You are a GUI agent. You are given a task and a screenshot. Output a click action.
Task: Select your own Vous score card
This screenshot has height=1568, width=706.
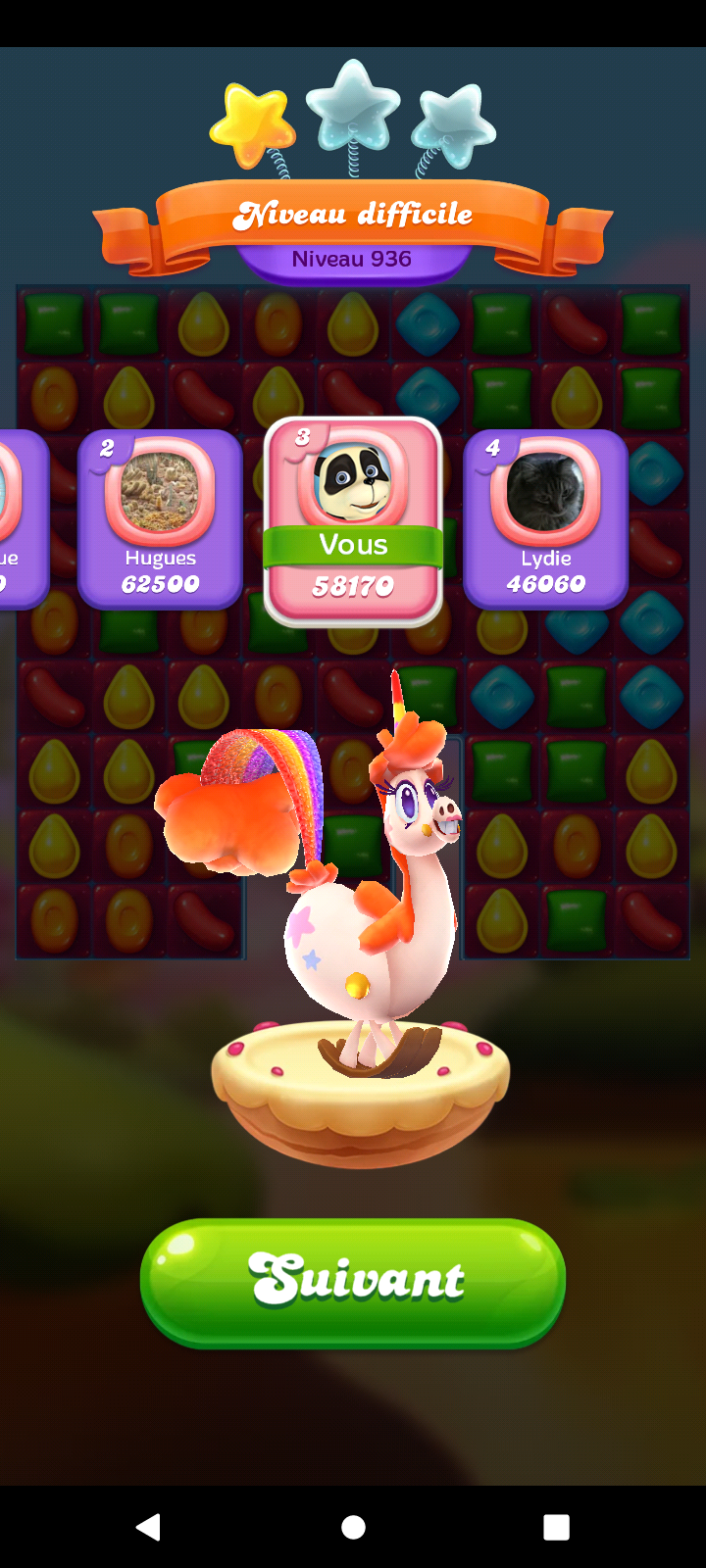click(353, 521)
